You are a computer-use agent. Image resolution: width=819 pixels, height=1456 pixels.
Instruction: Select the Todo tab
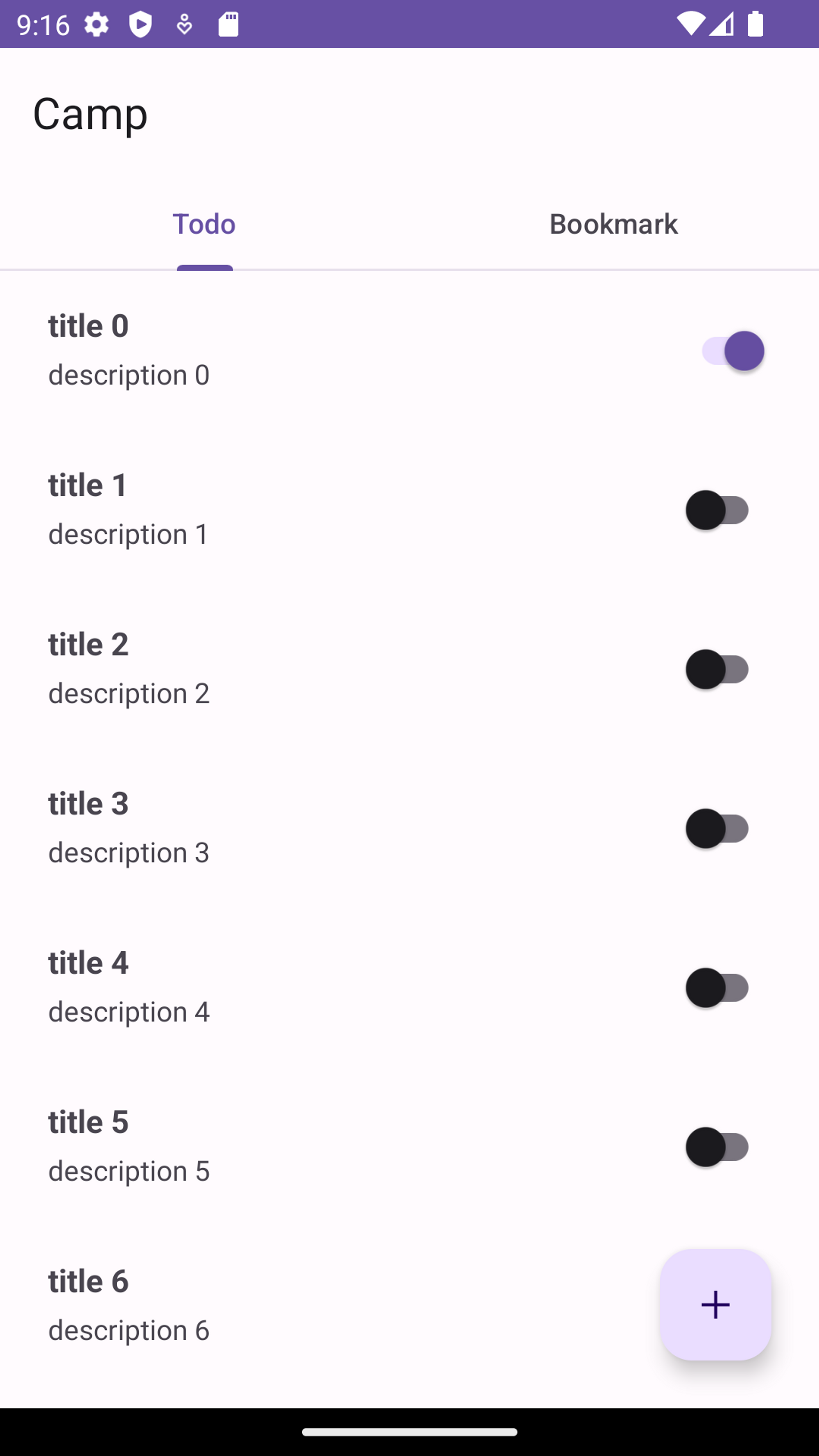[204, 224]
